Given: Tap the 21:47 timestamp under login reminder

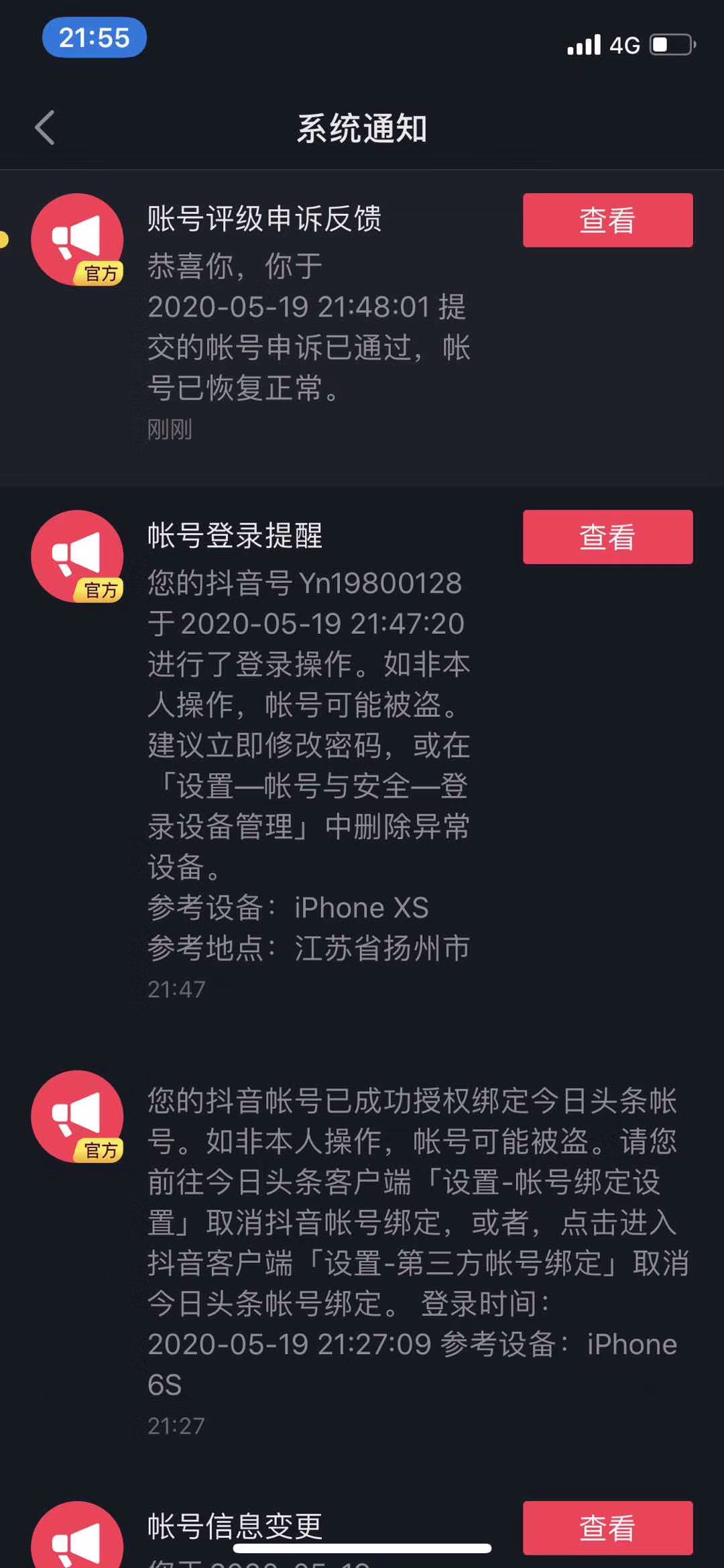Looking at the screenshot, I should (176, 988).
